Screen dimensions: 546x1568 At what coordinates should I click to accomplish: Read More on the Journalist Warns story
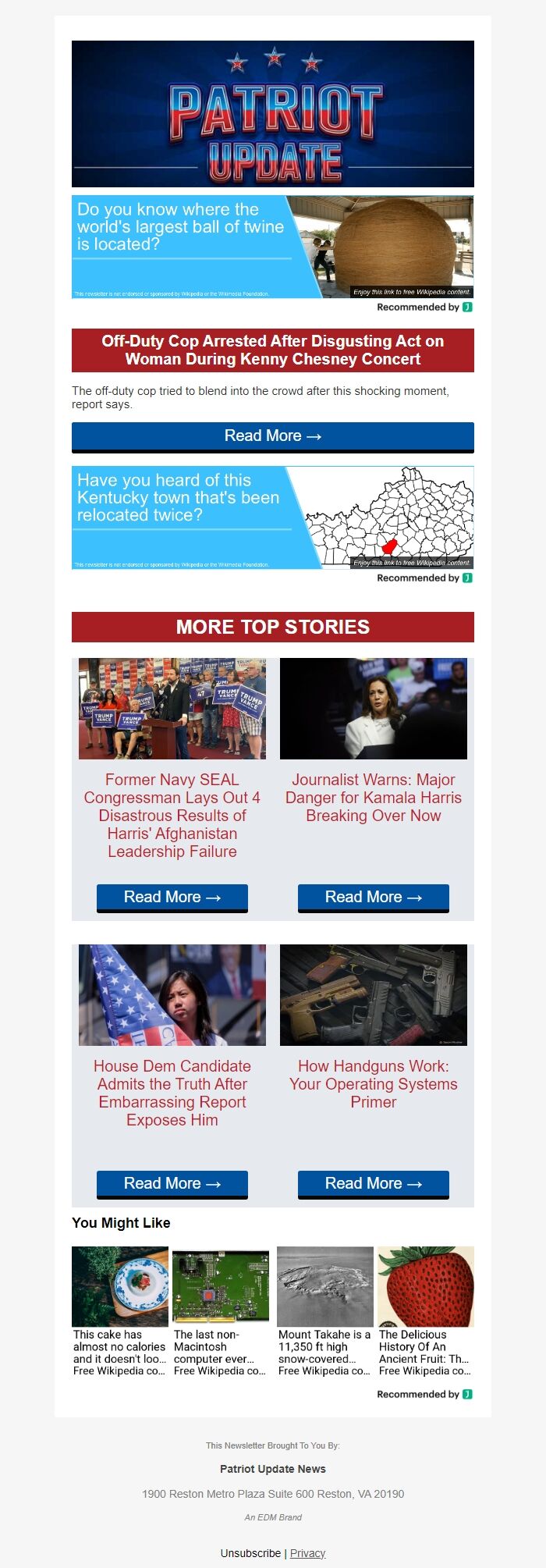(374, 897)
